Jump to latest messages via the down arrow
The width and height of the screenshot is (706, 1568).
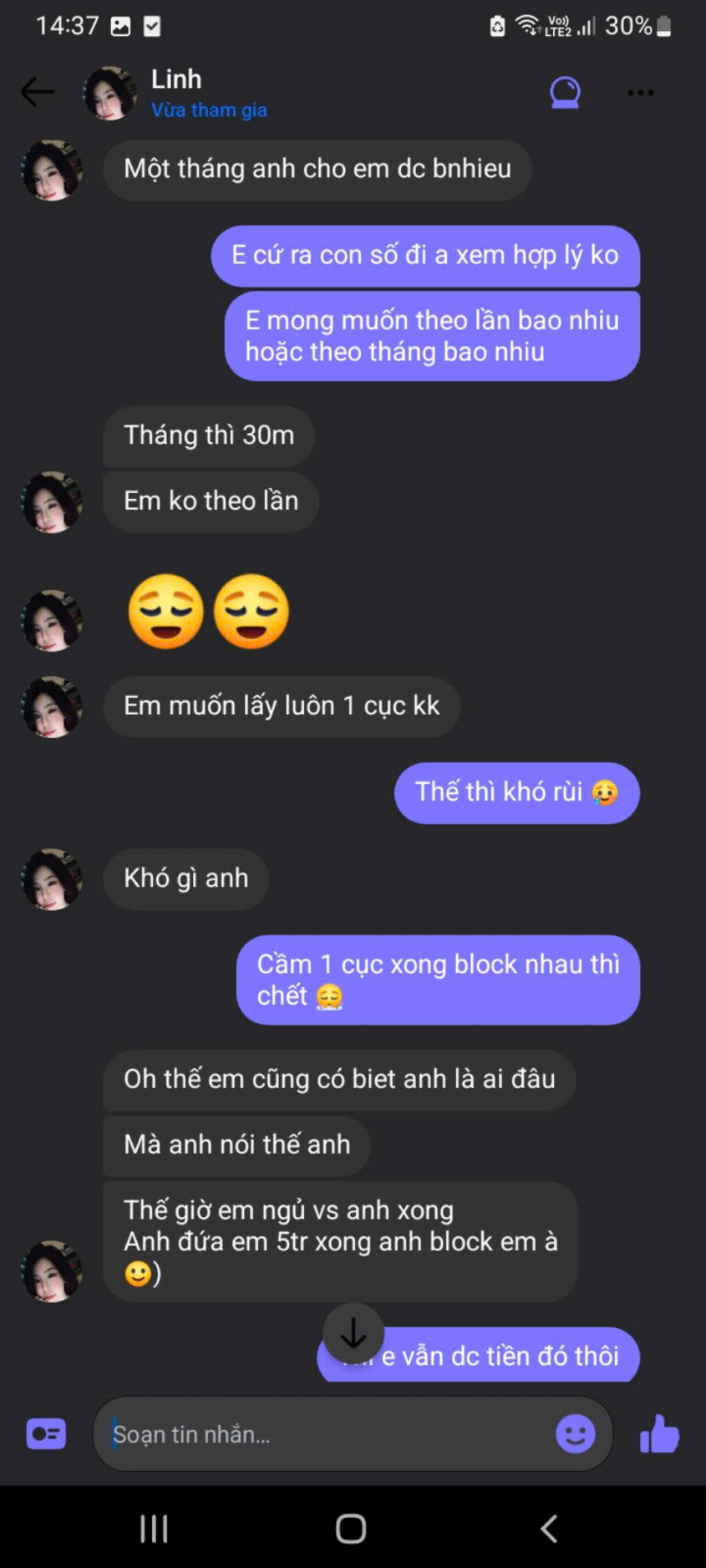[x=353, y=1333]
